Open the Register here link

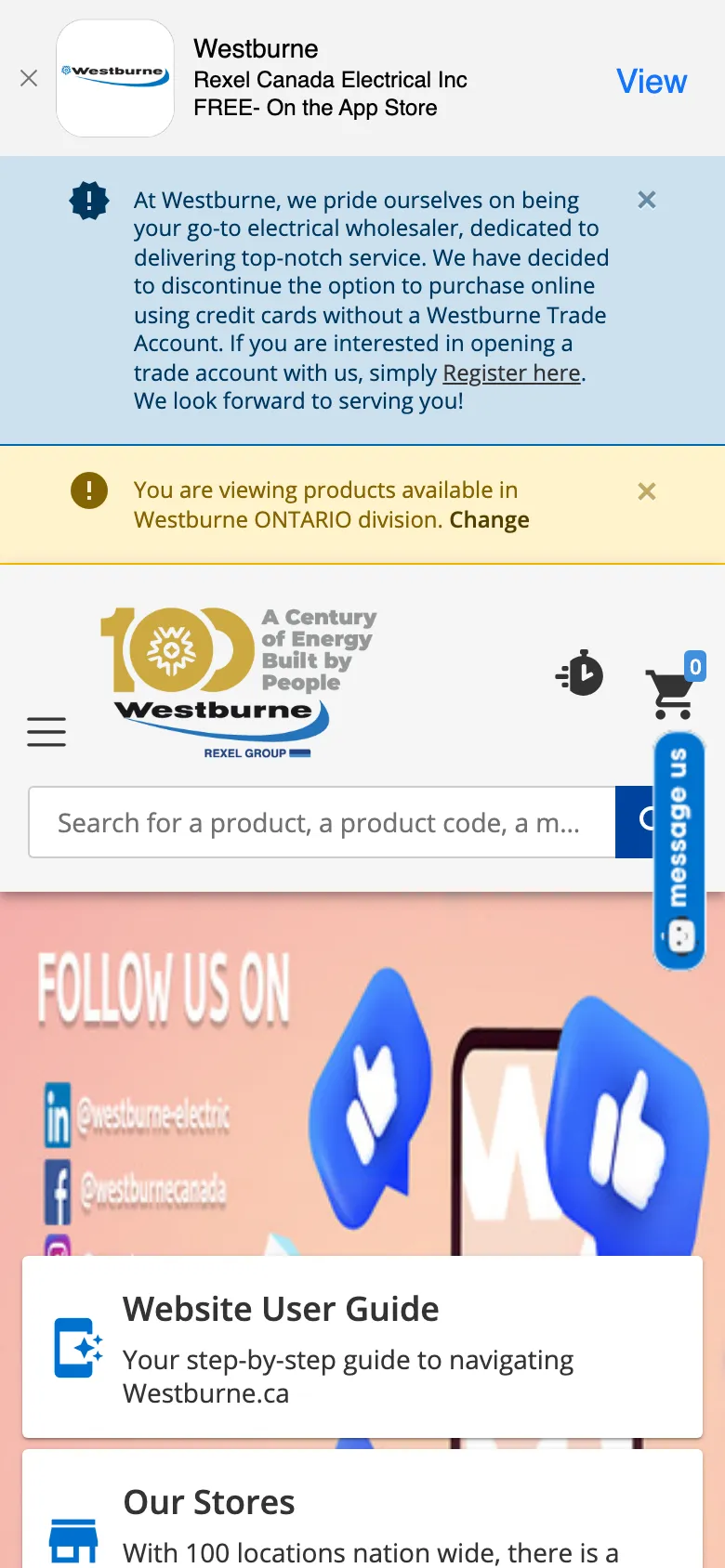tap(511, 373)
